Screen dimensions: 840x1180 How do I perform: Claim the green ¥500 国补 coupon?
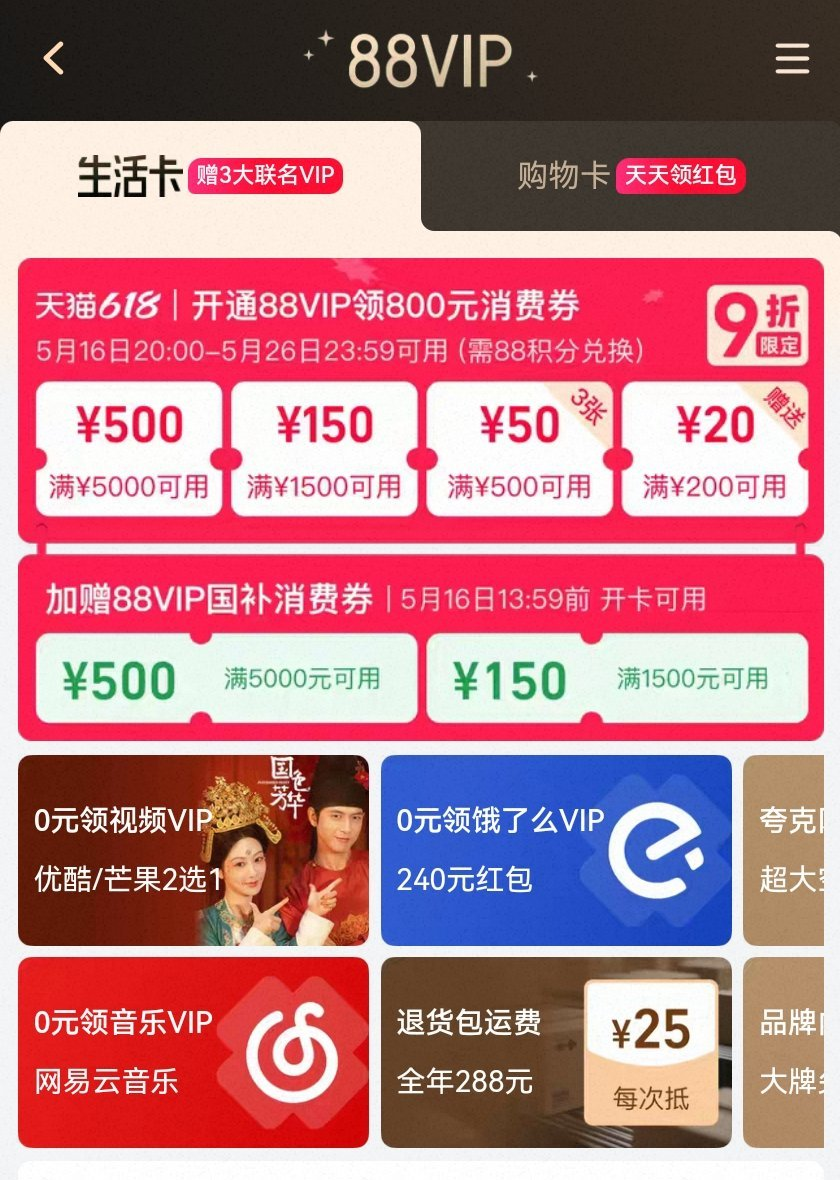tap(226, 679)
